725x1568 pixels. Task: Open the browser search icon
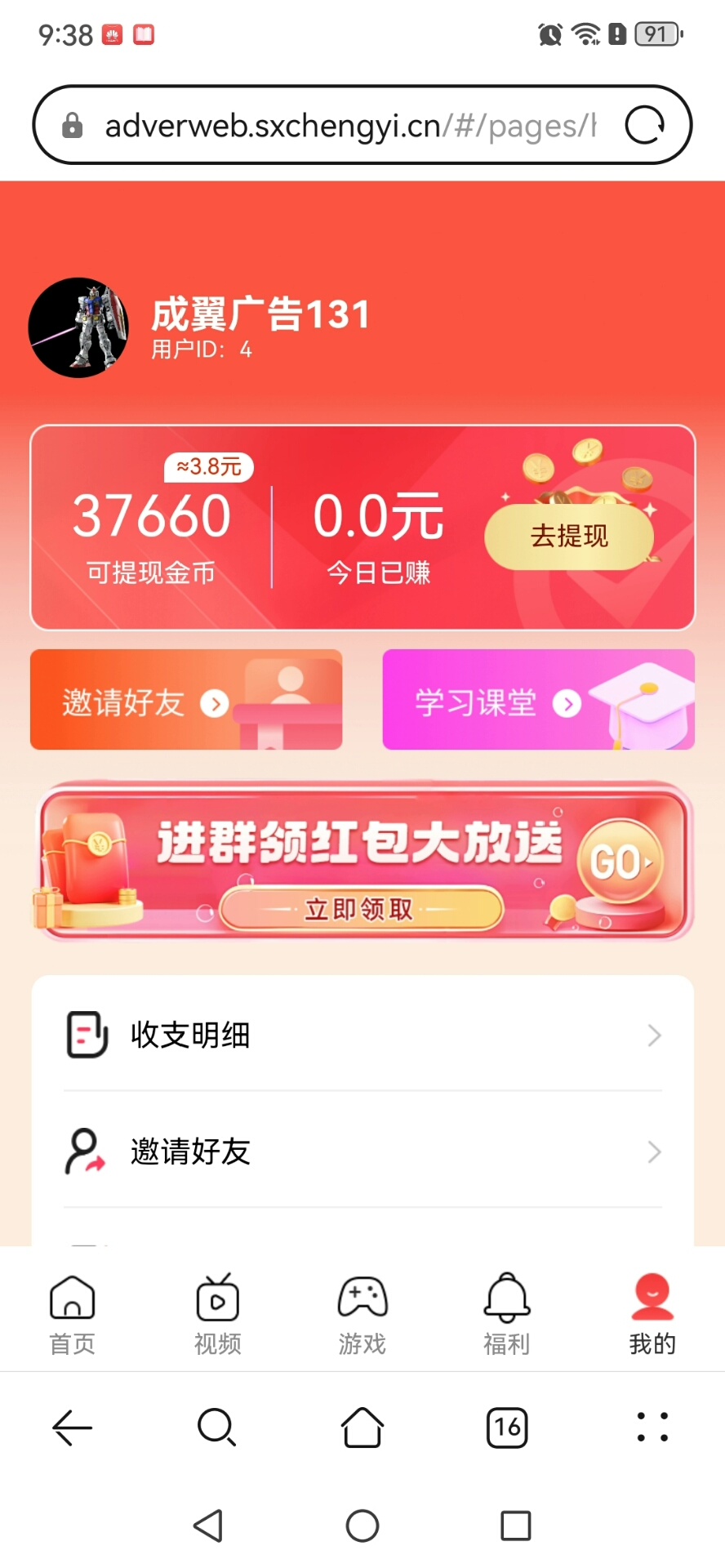click(x=217, y=1428)
